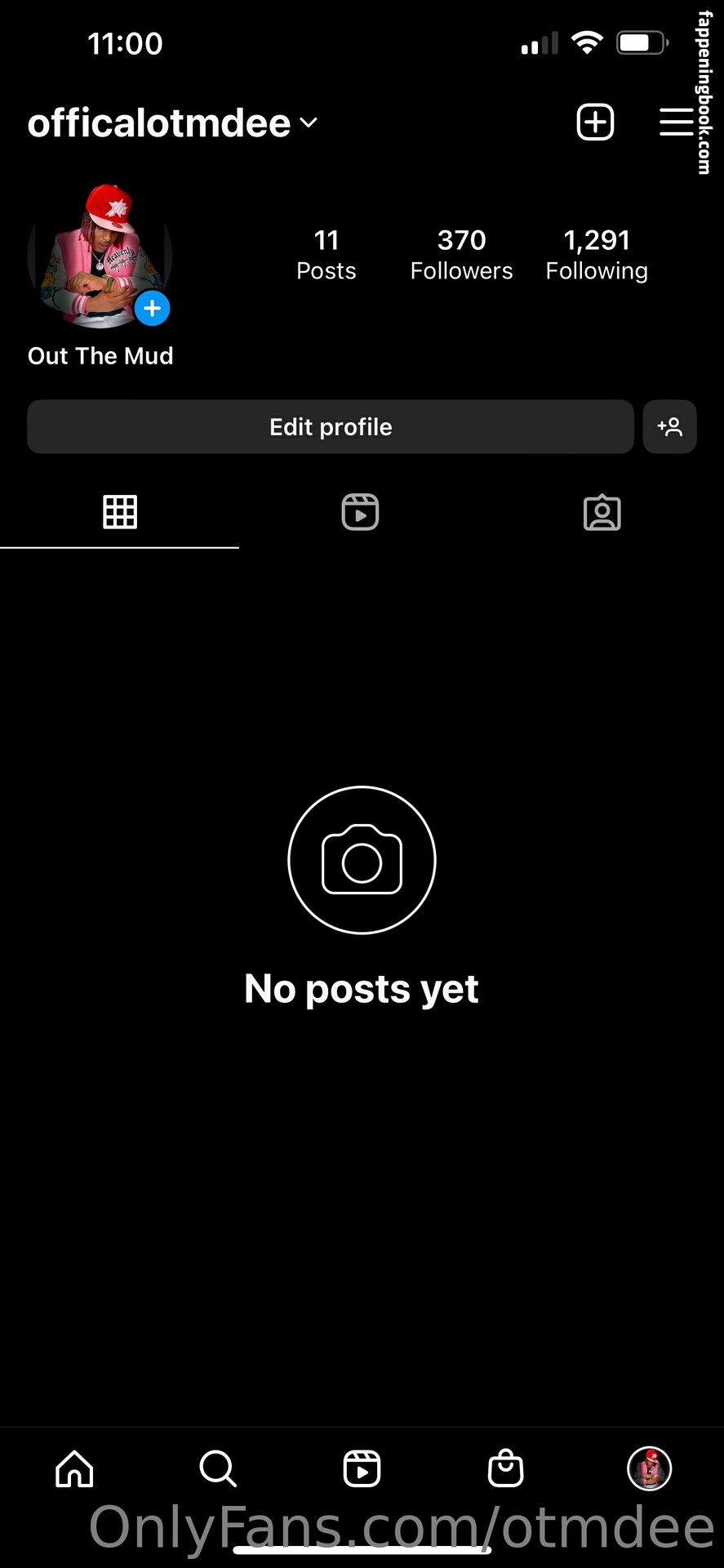The image size is (724, 1568).
Task: Go to the Home feed
Action: click(x=74, y=1468)
